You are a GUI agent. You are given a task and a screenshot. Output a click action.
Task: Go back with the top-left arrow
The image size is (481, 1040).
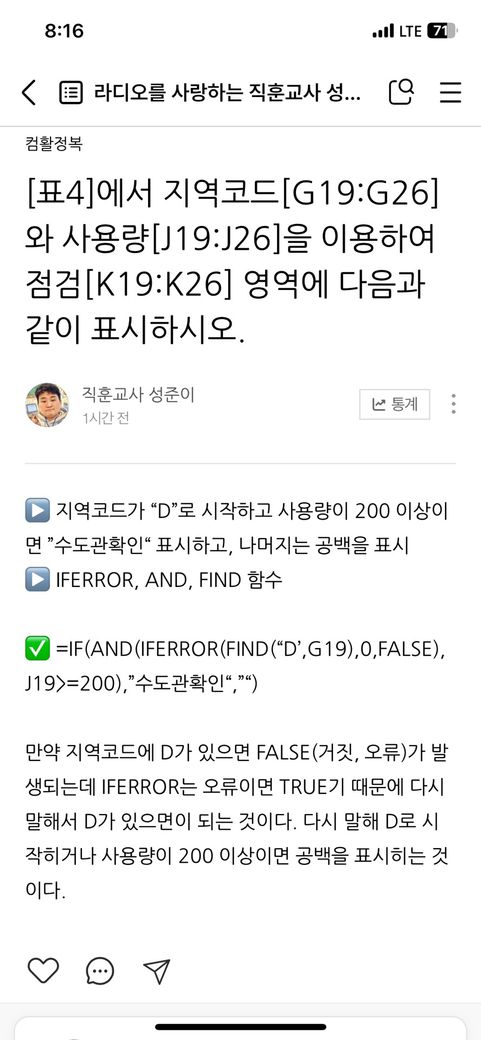pos(29,93)
